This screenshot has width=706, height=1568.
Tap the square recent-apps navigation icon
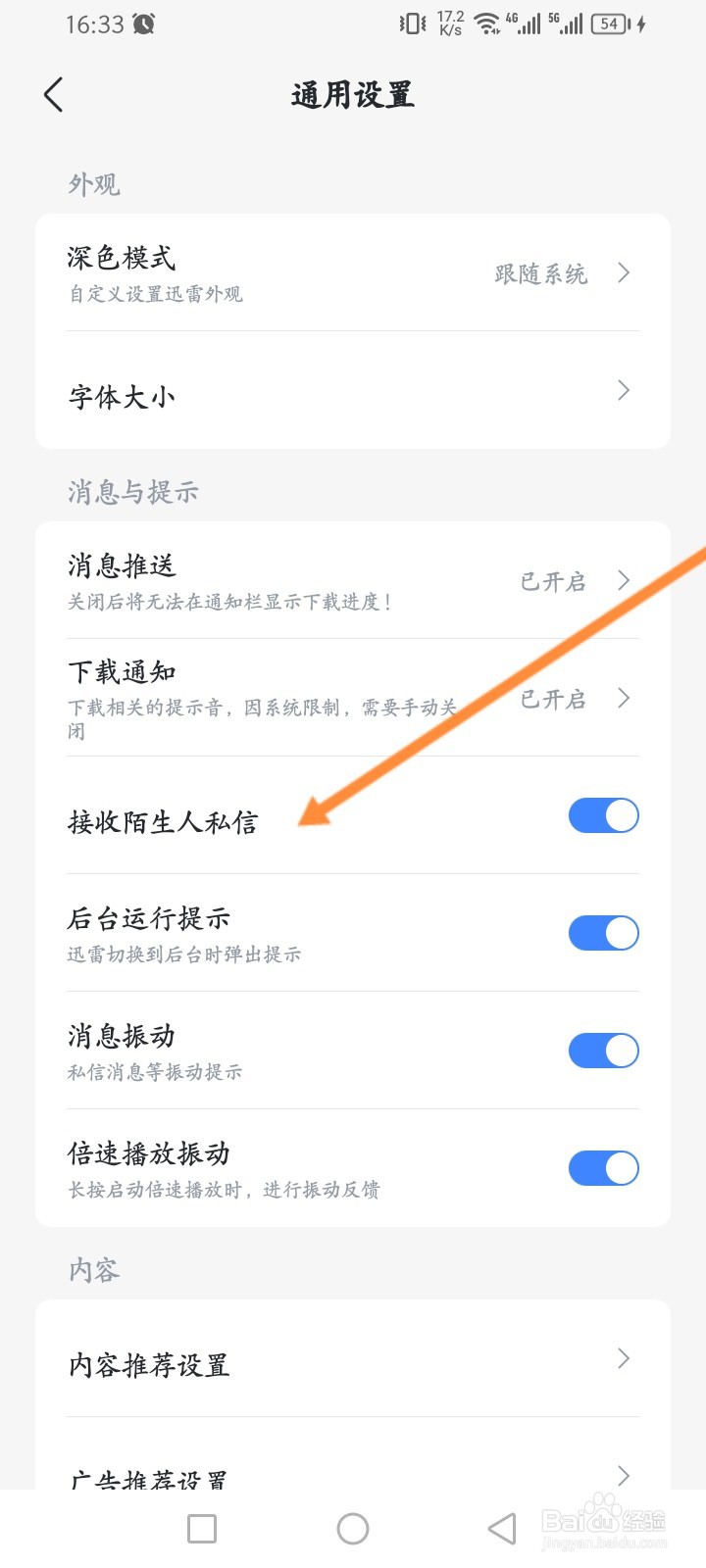point(200,1527)
